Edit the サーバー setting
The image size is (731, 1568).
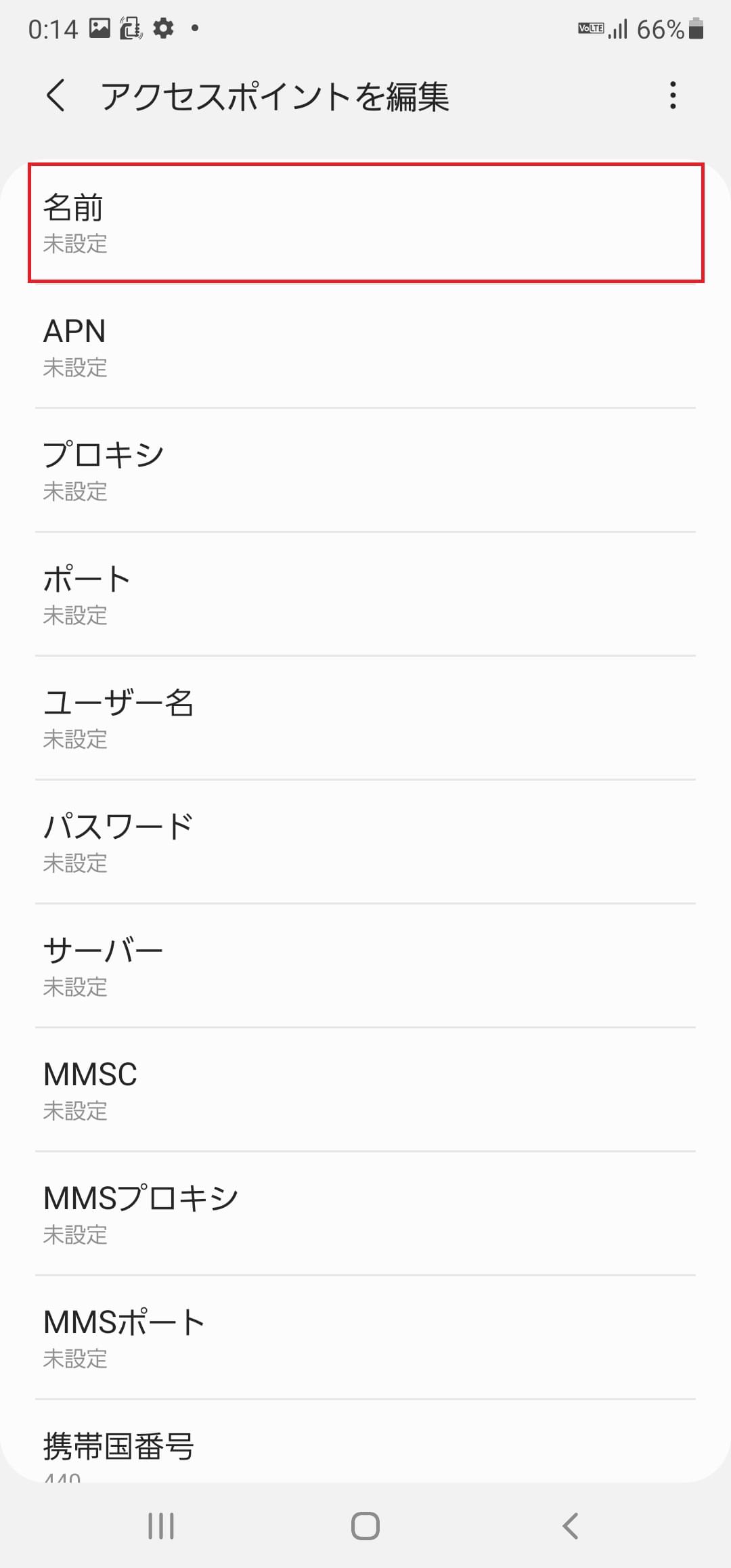click(x=365, y=966)
